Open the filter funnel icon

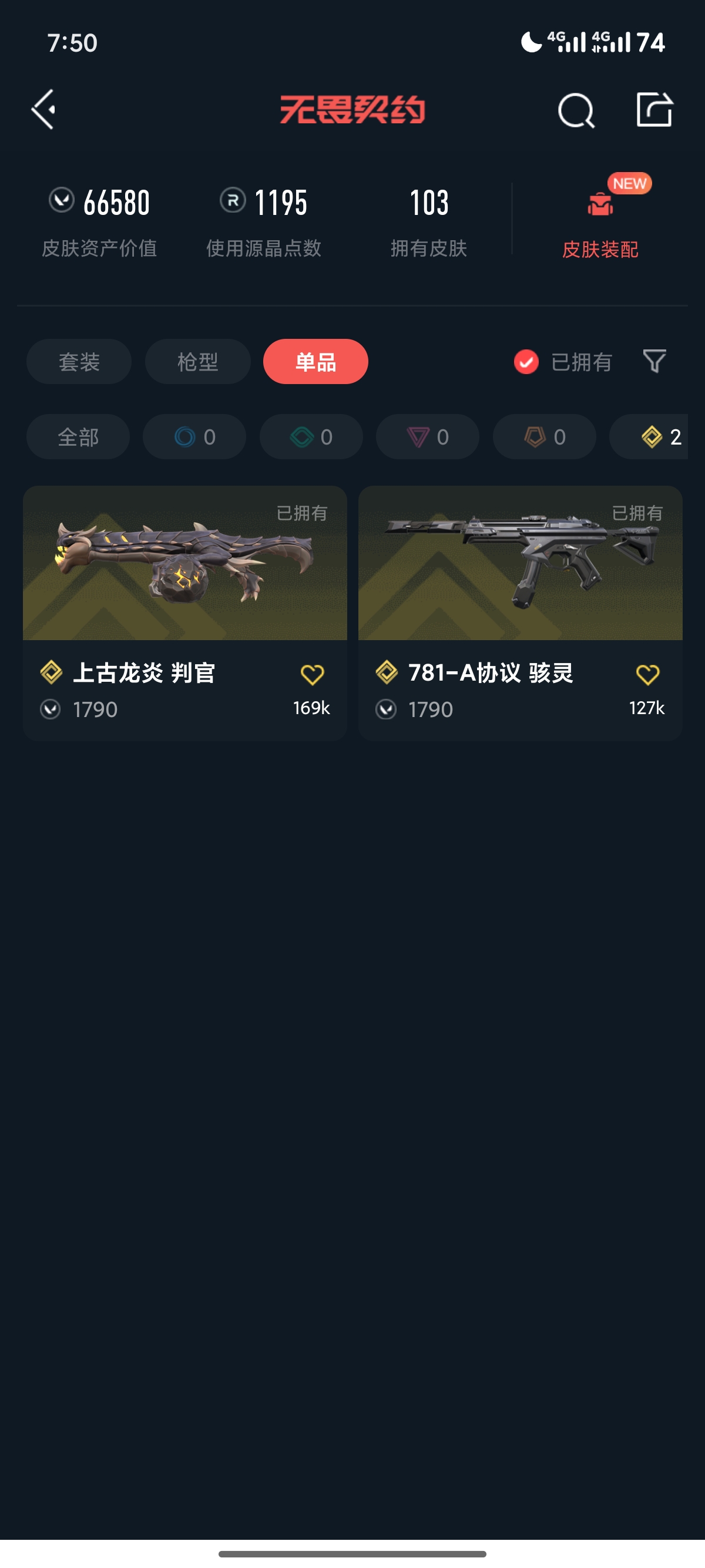tap(654, 362)
